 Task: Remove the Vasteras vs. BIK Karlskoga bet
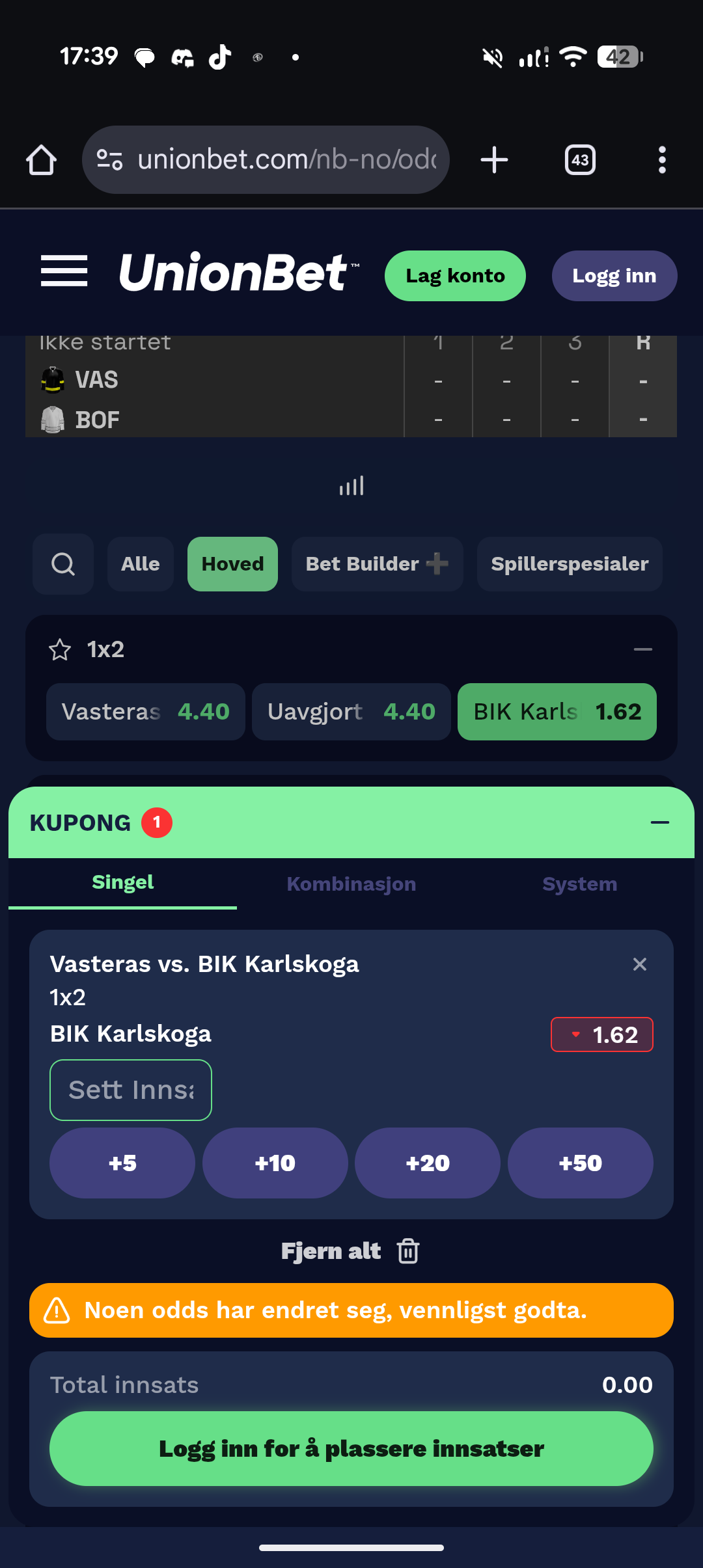(640, 964)
